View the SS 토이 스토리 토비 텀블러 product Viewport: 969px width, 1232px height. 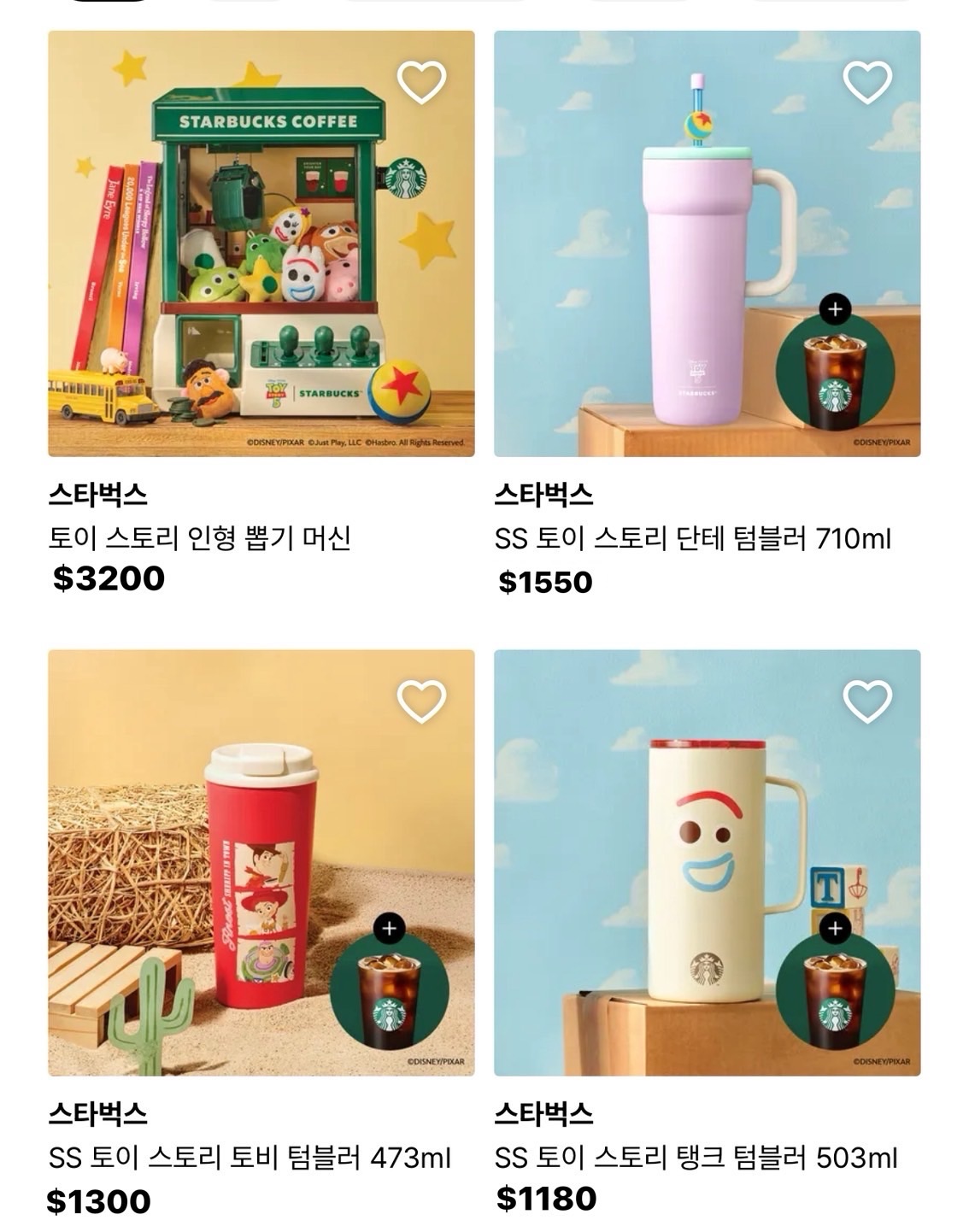(261, 863)
